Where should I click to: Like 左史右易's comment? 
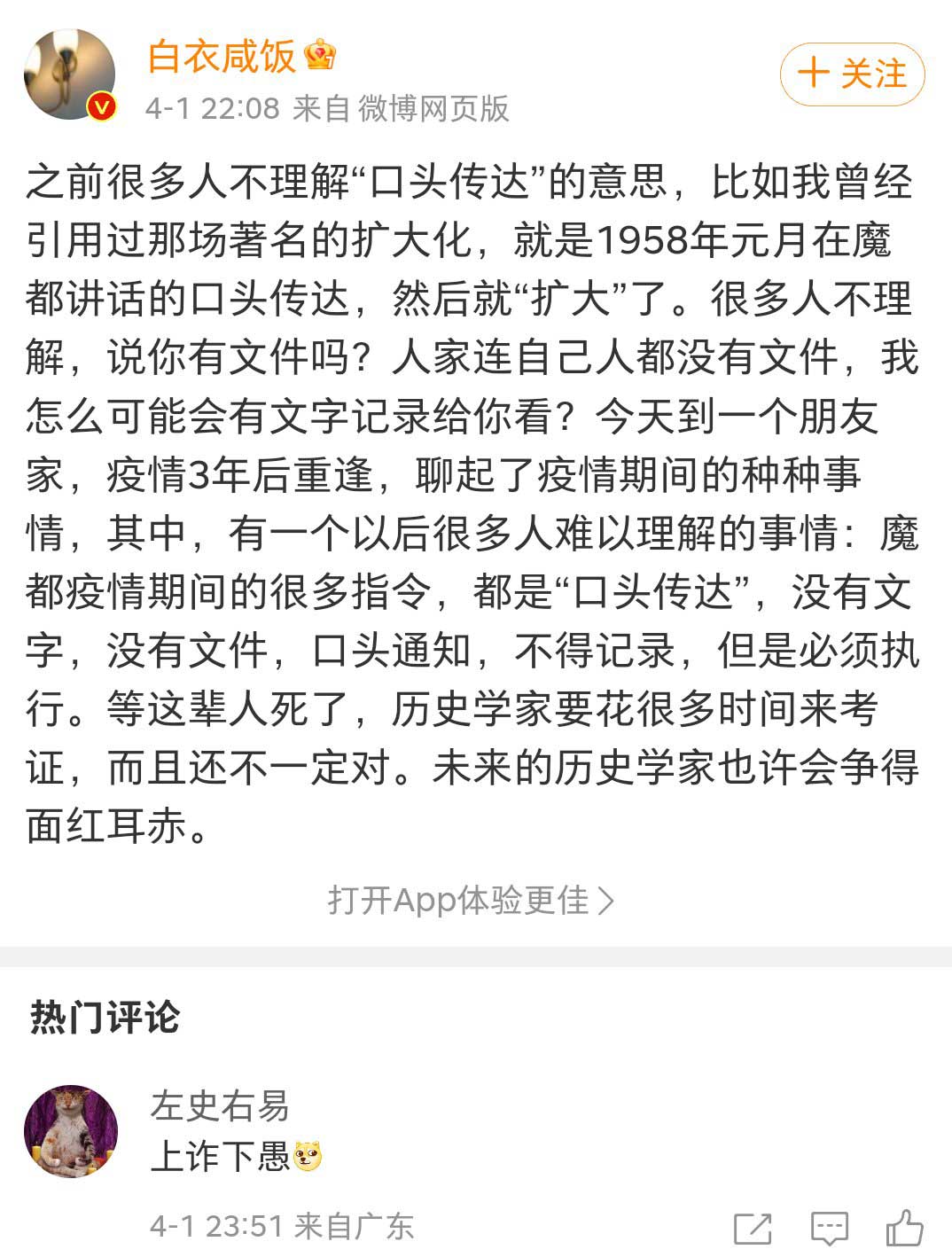click(x=904, y=1229)
